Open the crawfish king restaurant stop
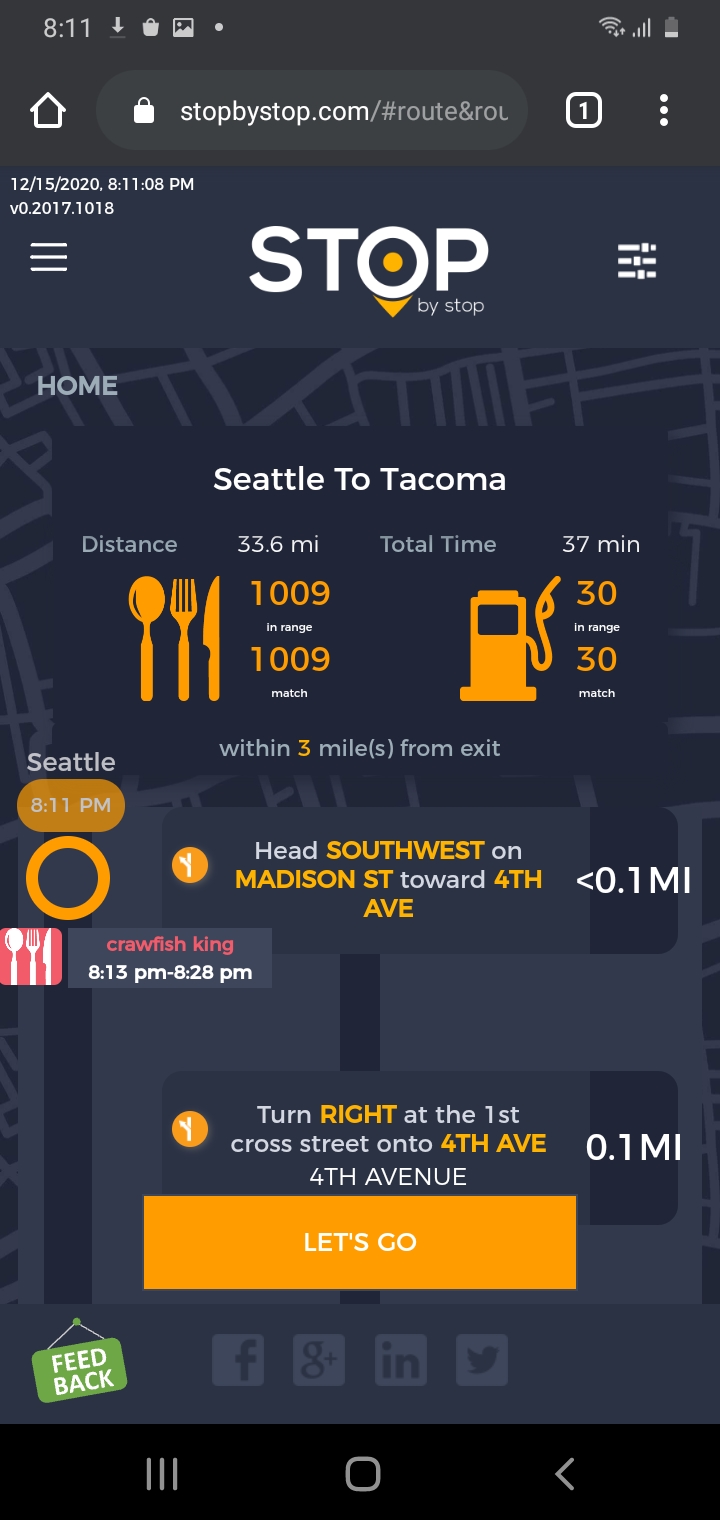The width and height of the screenshot is (720, 1520). pos(169,957)
